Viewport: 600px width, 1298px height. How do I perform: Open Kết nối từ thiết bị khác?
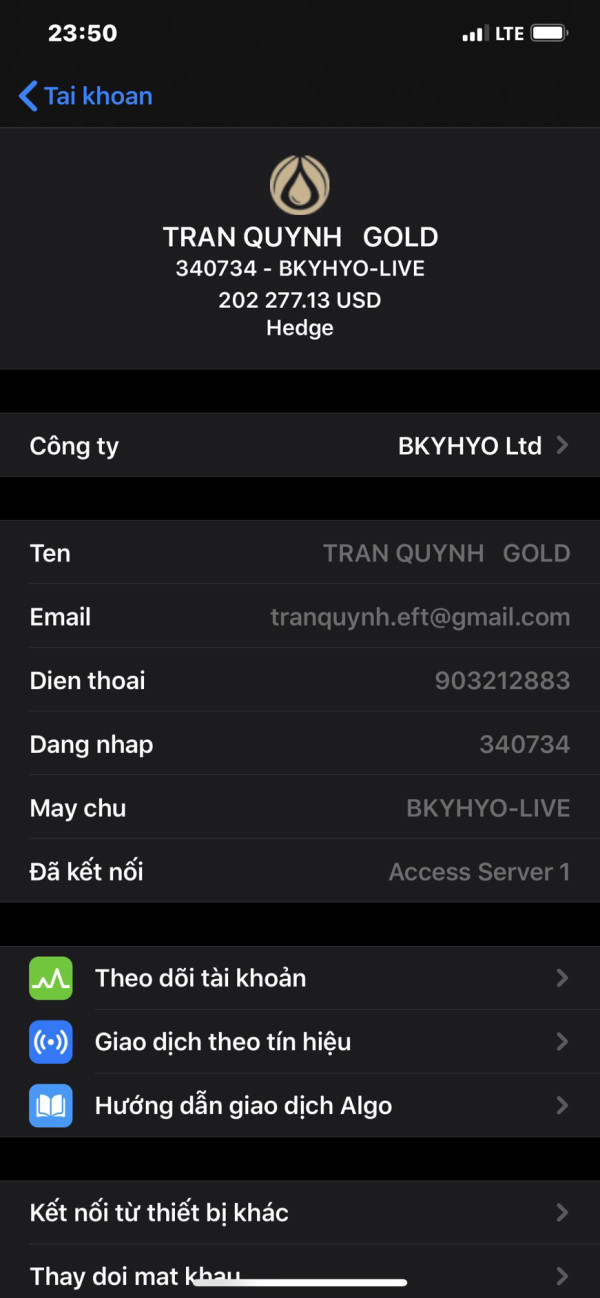pos(300,1213)
